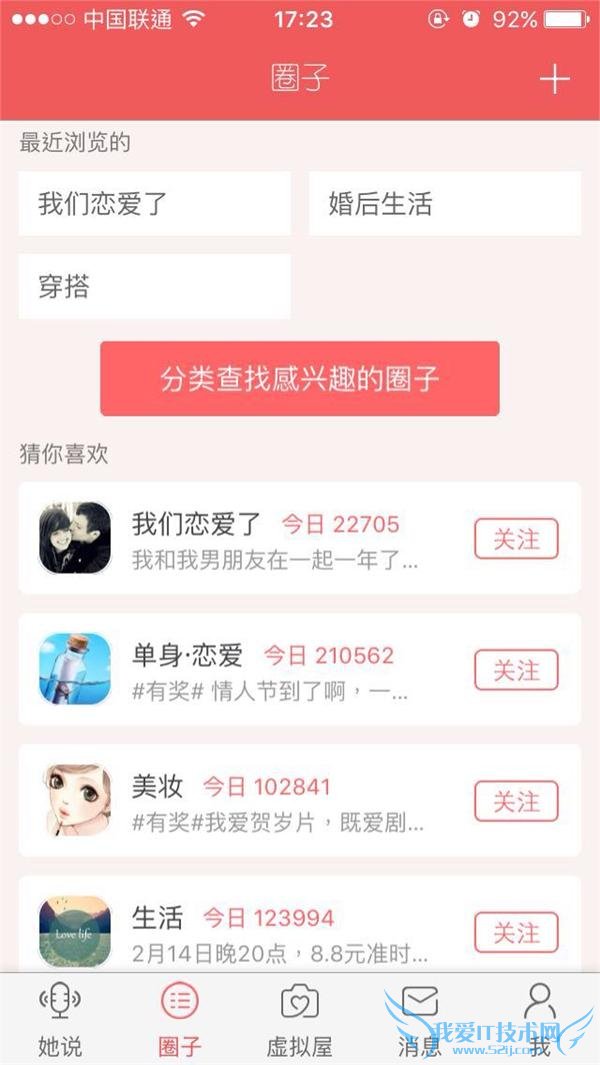Screen dimensions: 600x1065
Task: Open recently viewed circle 我们恋爱了
Action: (x=154, y=204)
